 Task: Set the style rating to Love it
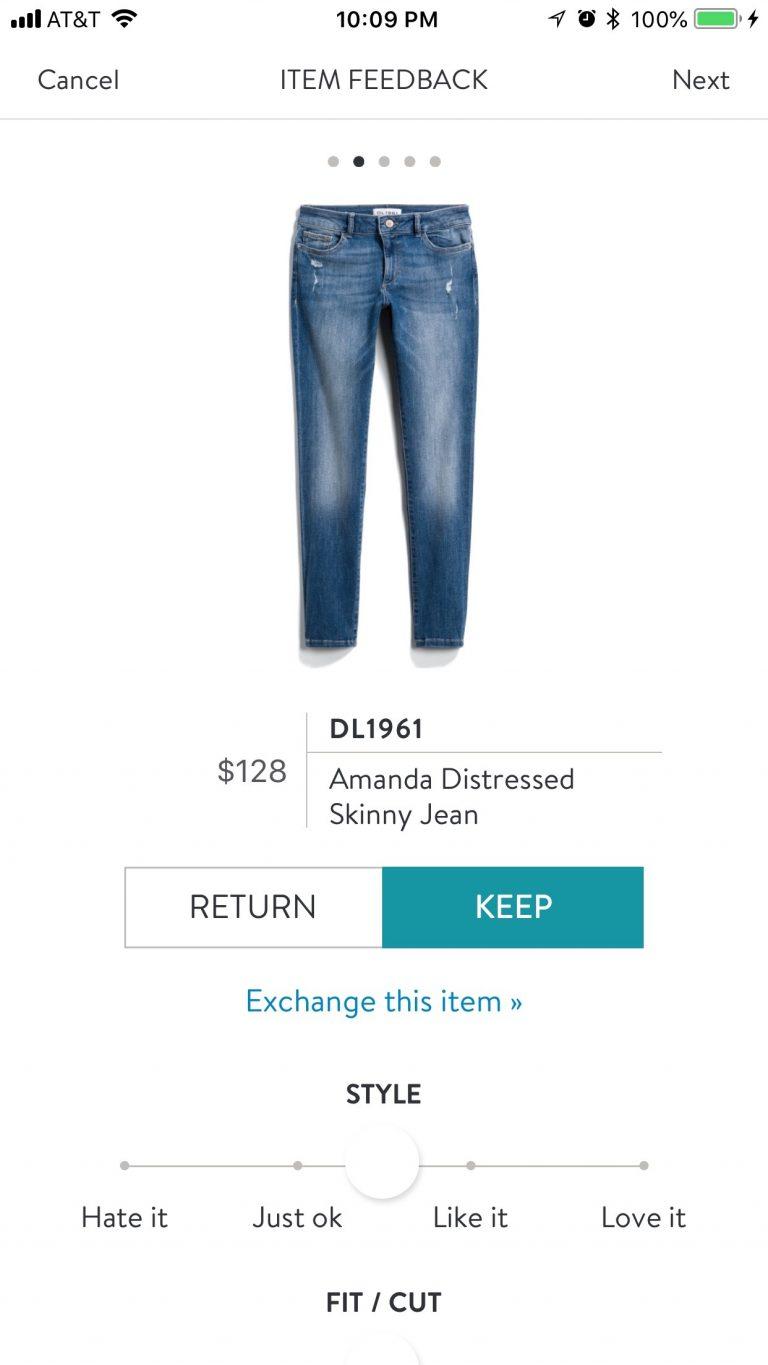click(x=643, y=1166)
